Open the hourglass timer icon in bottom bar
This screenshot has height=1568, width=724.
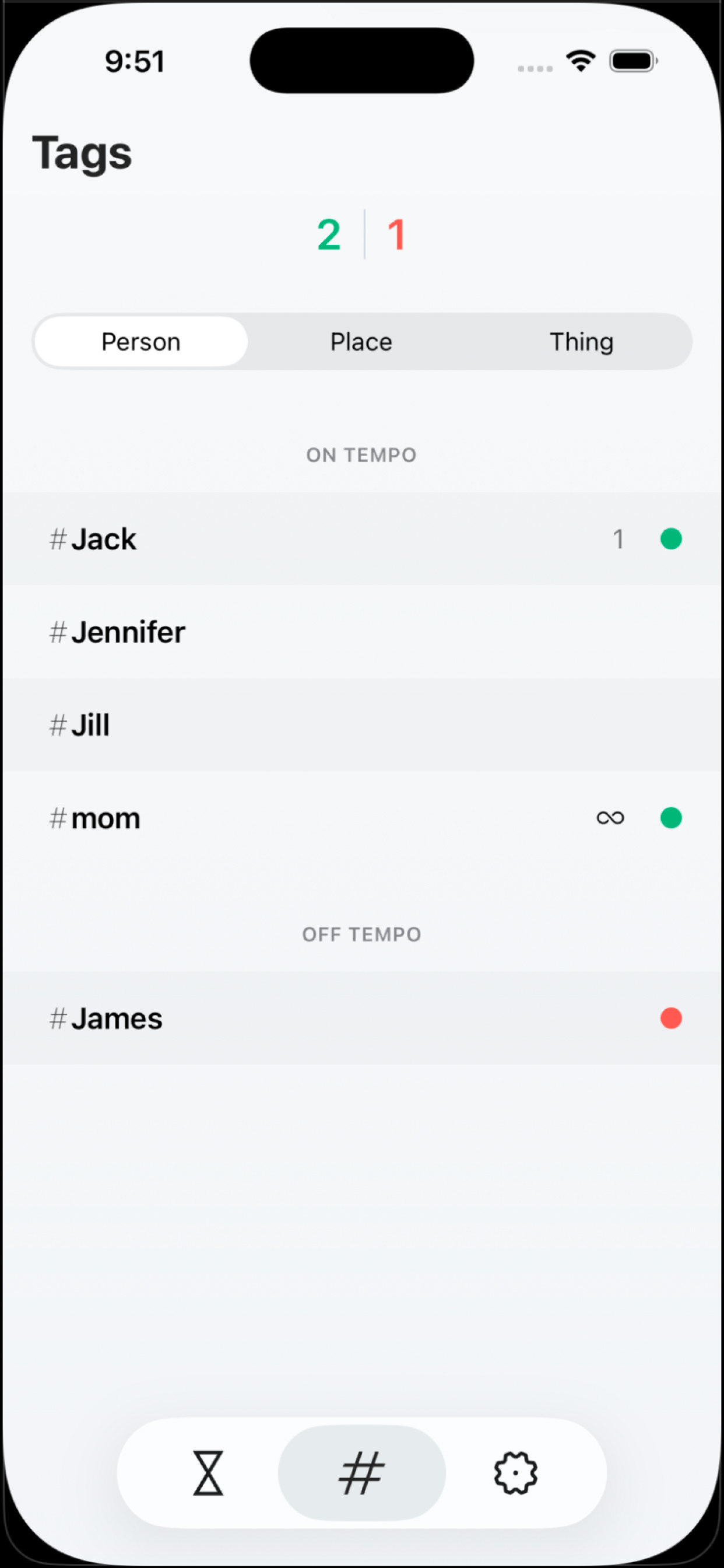click(x=207, y=1473)
